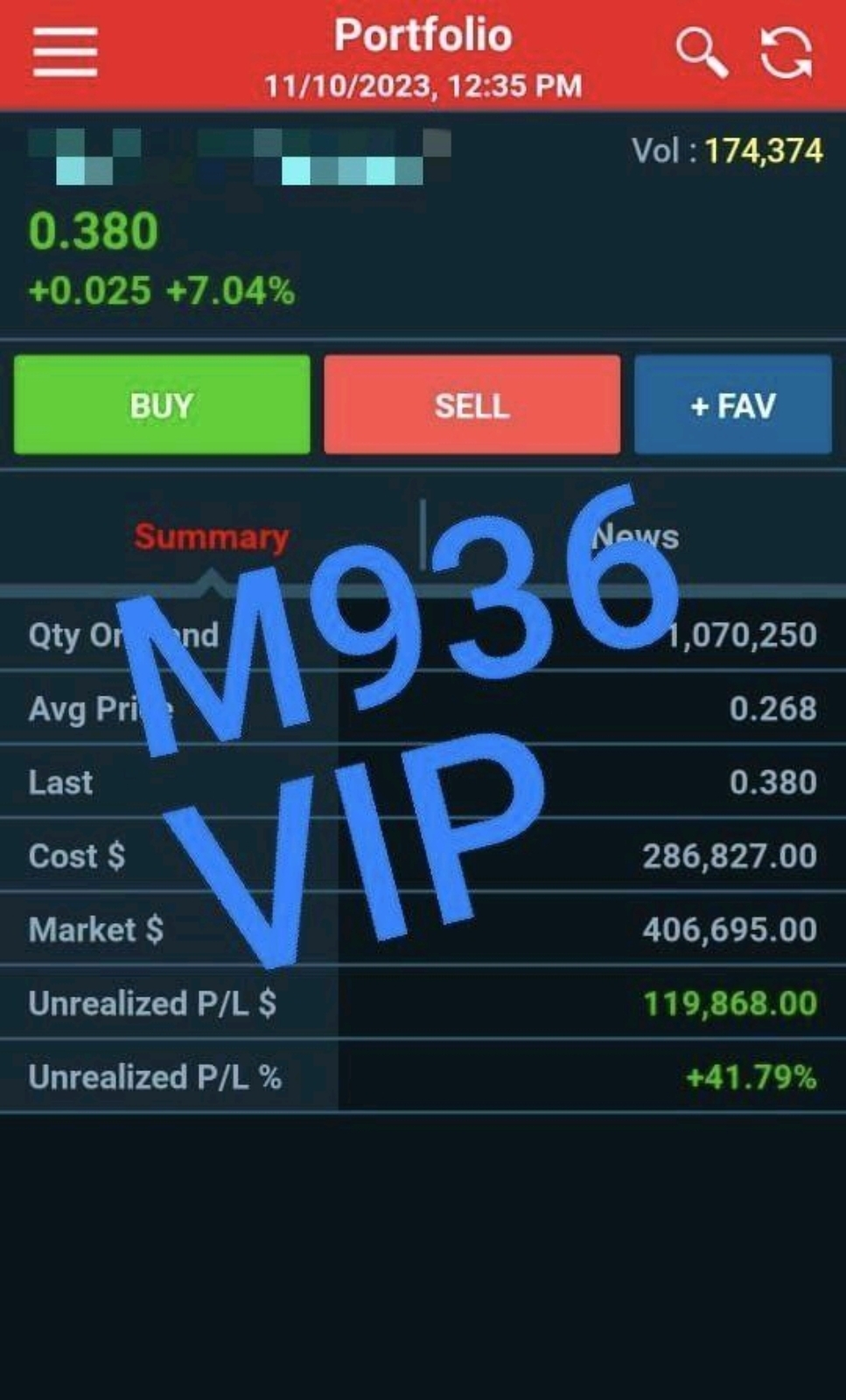846x1400 pixels.
Task: Open the search magnifier icon
Action: click(702, 52)
